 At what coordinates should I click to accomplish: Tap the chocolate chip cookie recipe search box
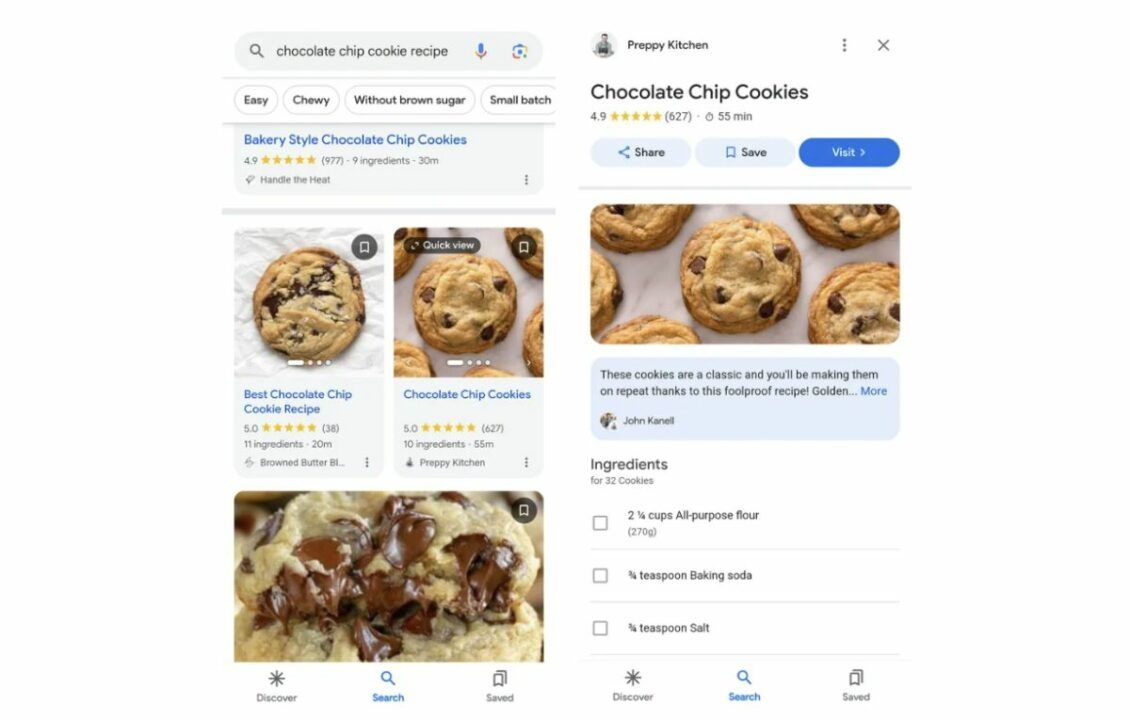[360, 51]
